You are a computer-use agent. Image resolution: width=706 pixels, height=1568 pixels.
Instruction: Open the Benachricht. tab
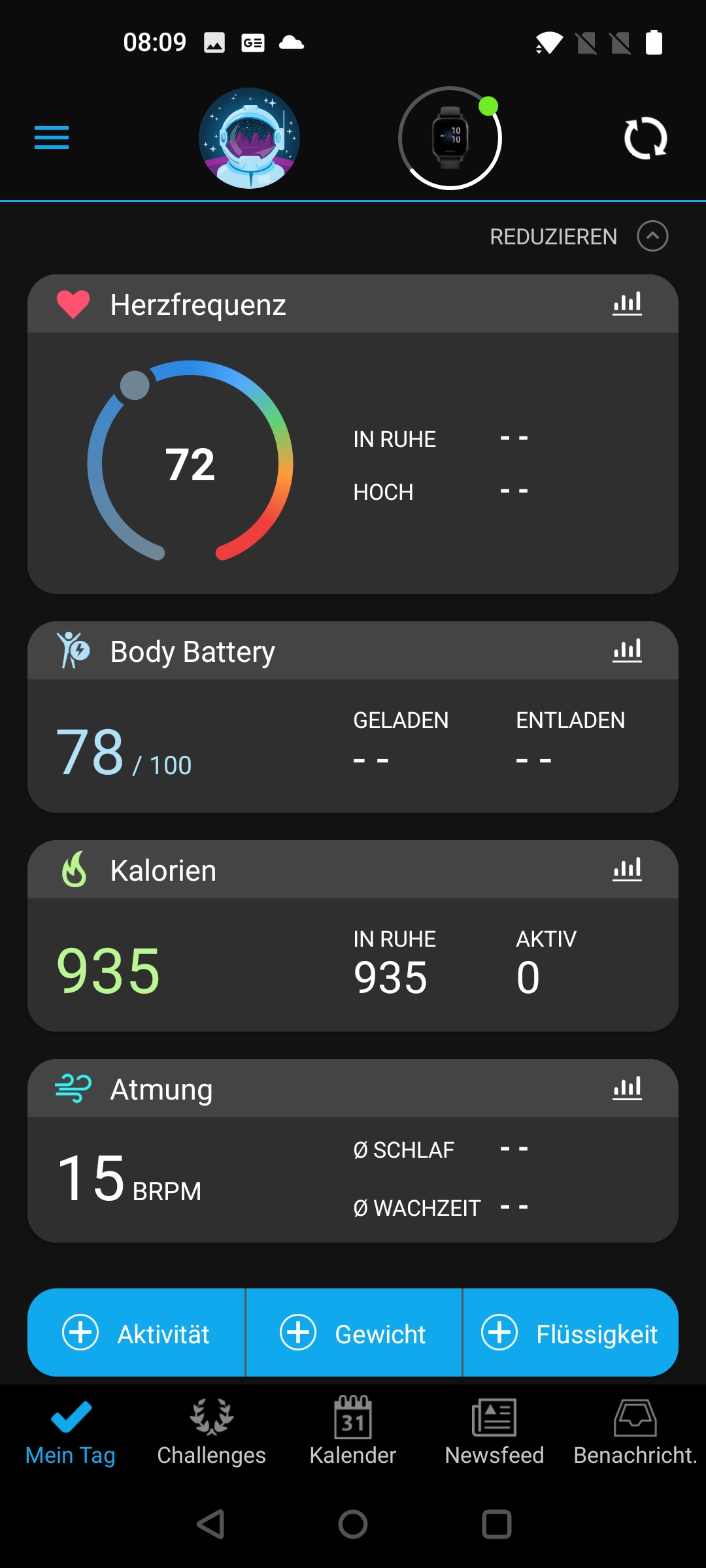(x=635, y=1431)
